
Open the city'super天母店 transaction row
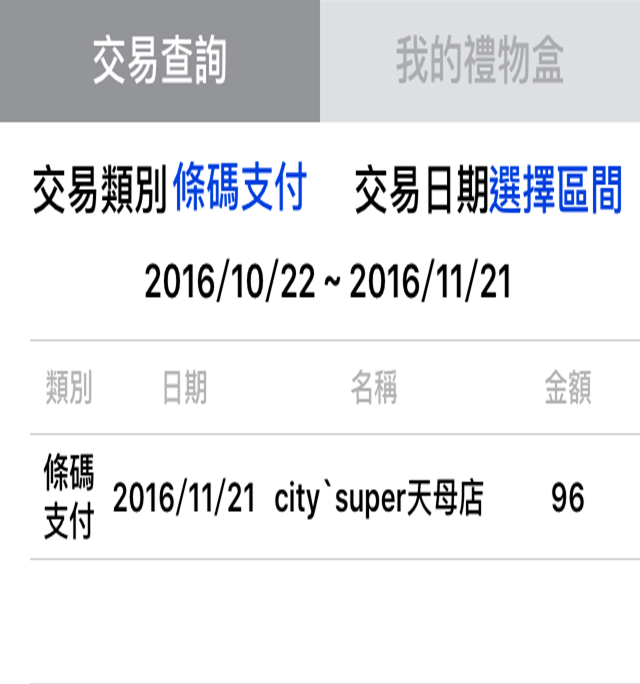click(335, 498)
